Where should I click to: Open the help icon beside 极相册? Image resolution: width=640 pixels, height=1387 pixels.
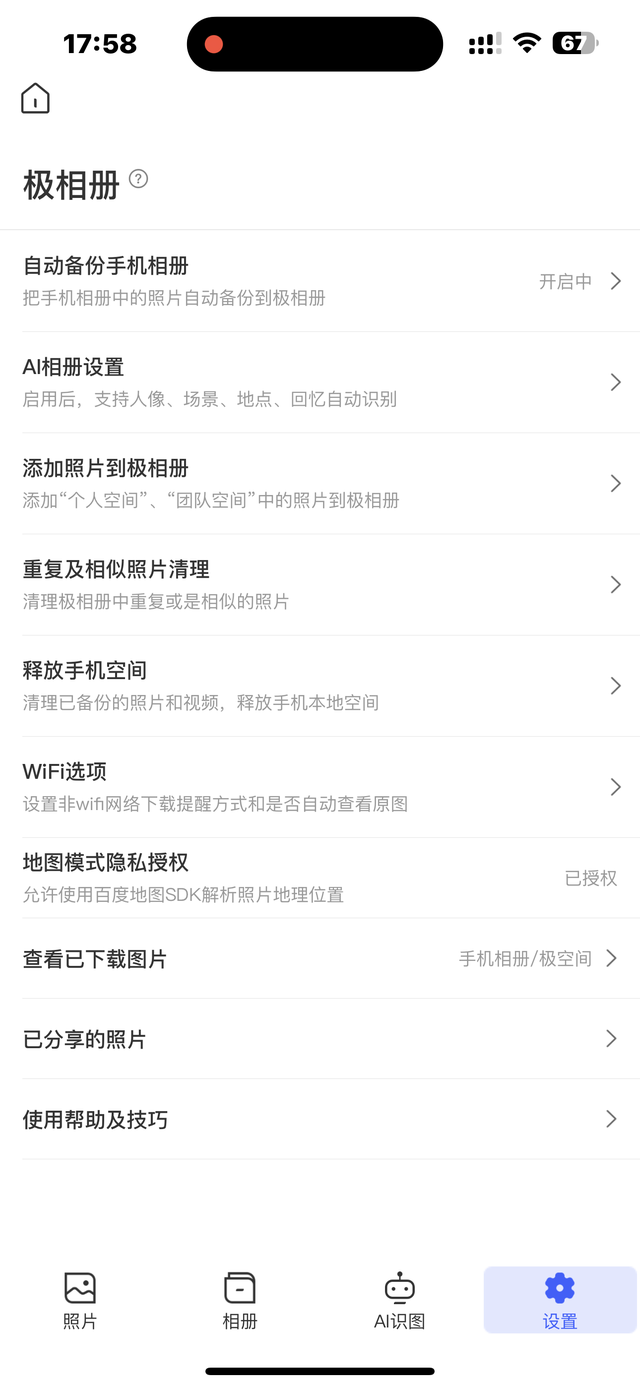click(139, 179)
